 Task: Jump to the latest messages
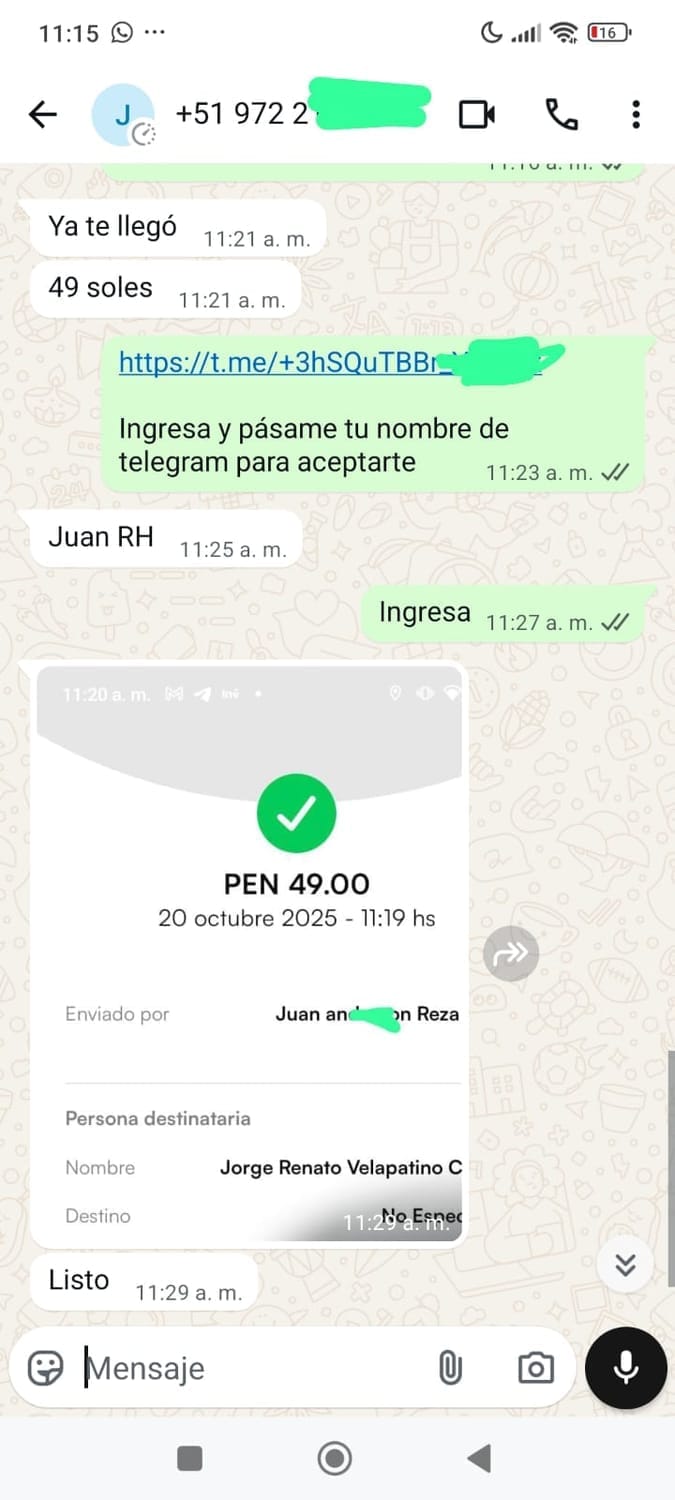[625, 1265]
